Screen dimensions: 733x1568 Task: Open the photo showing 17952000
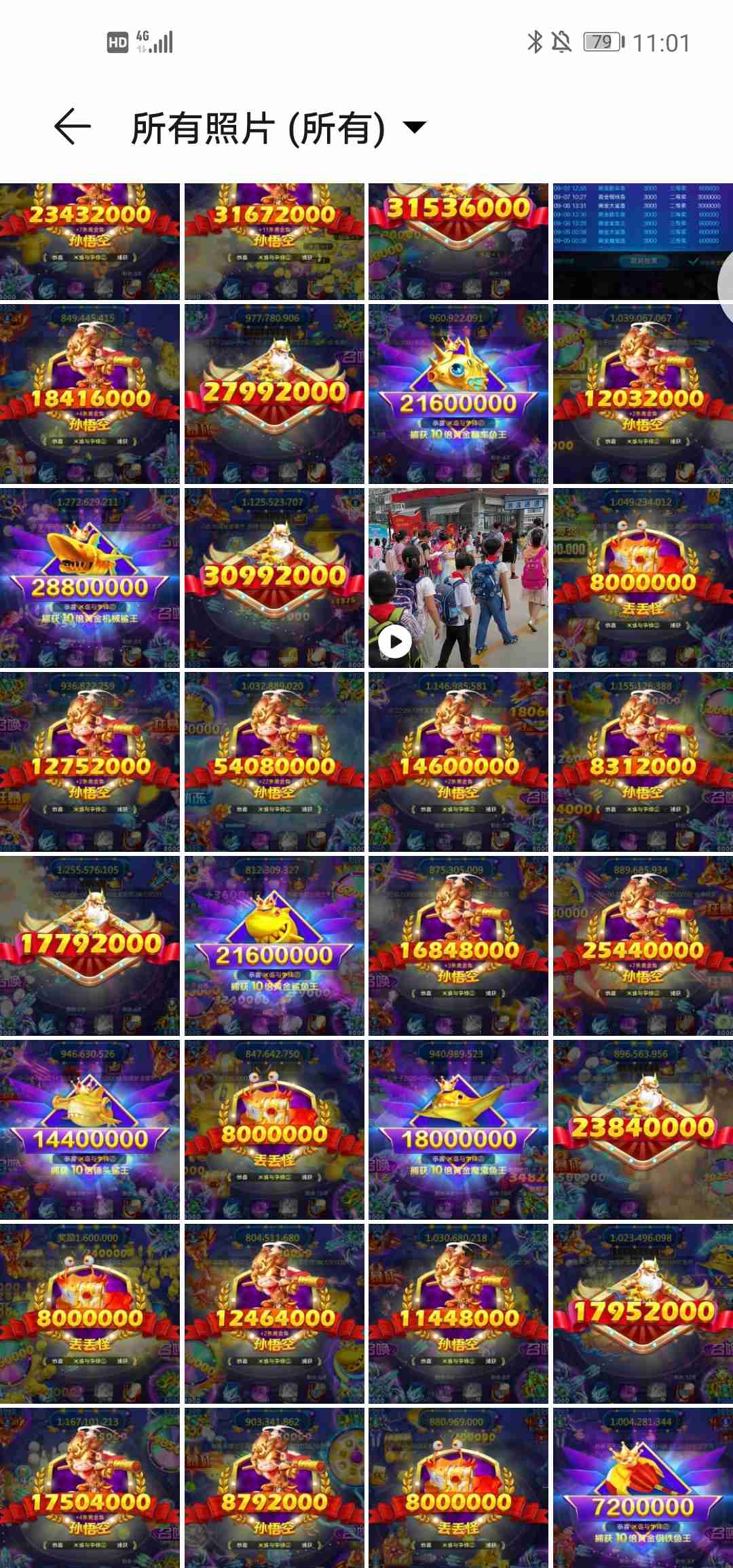tap(642, 1313)
